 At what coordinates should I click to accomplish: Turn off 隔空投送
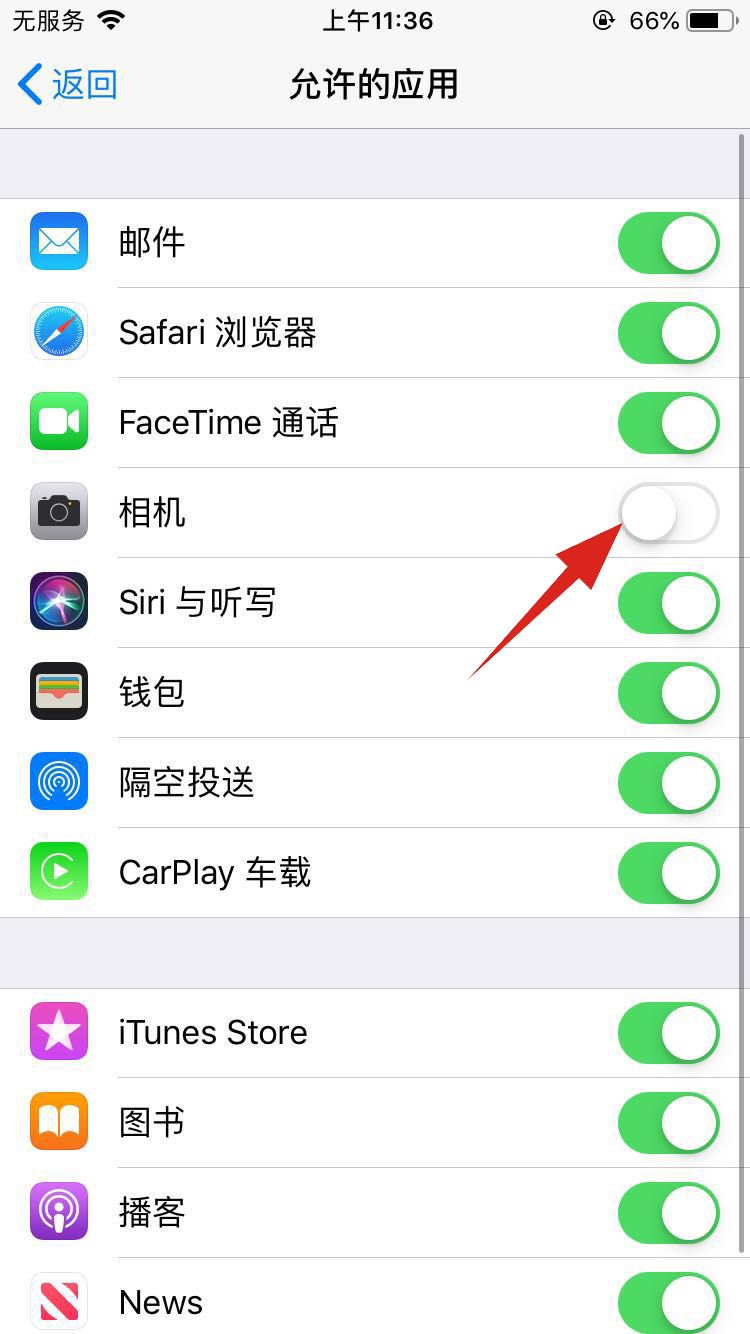click(x=668, y=783)
